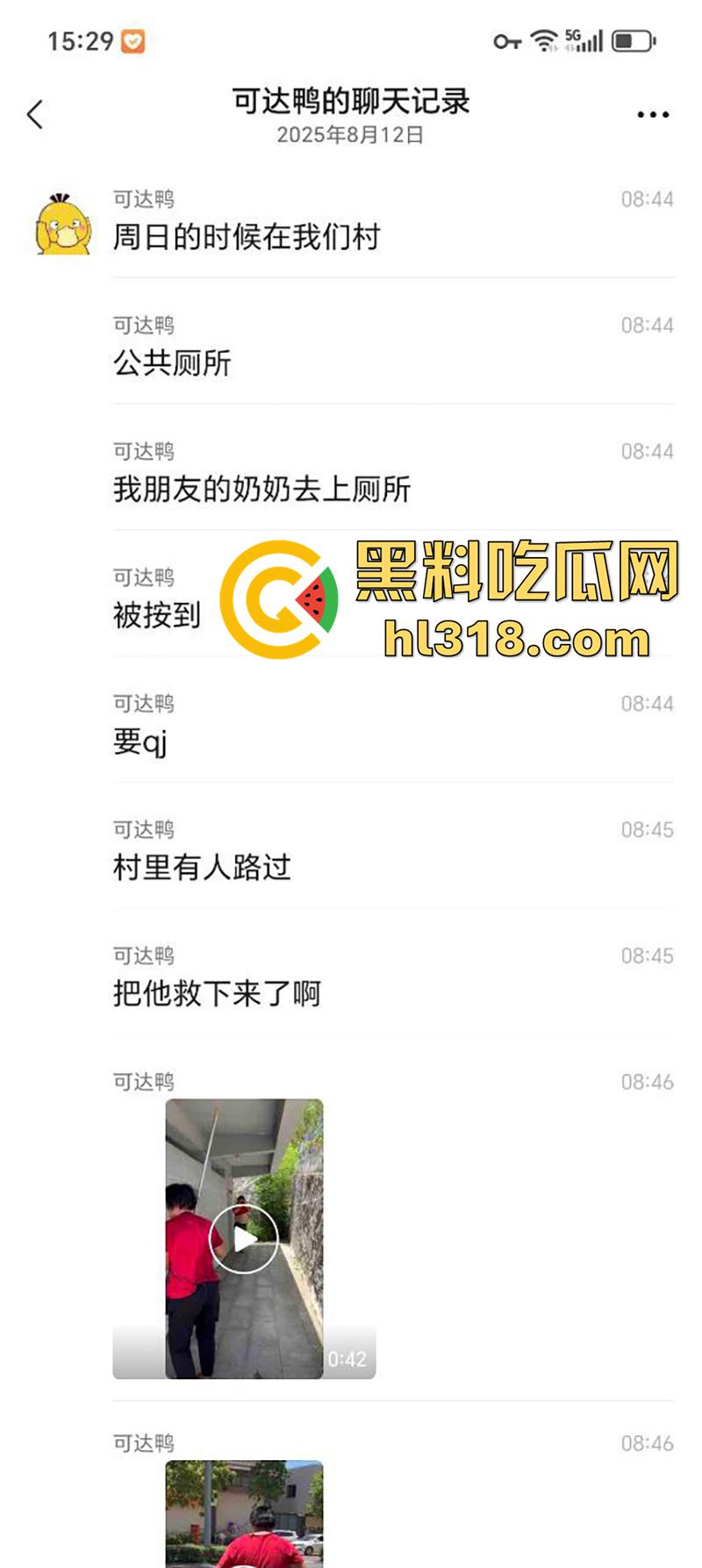This screenshot has width=702, height=1568.
Task: Tap the 5G network indicator icon
Action: tap(575, 35)
